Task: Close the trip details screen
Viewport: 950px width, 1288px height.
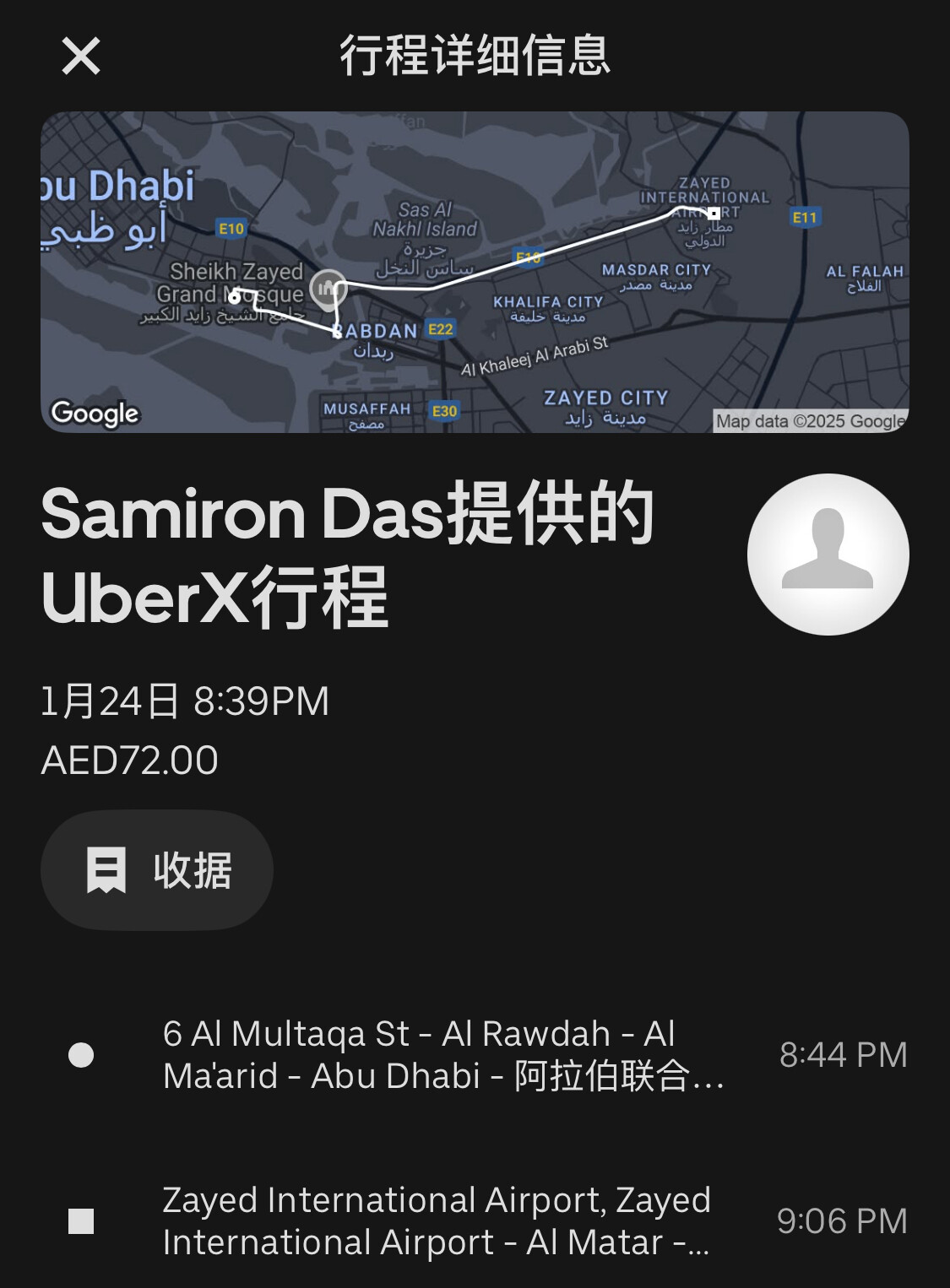Action: 81,56
